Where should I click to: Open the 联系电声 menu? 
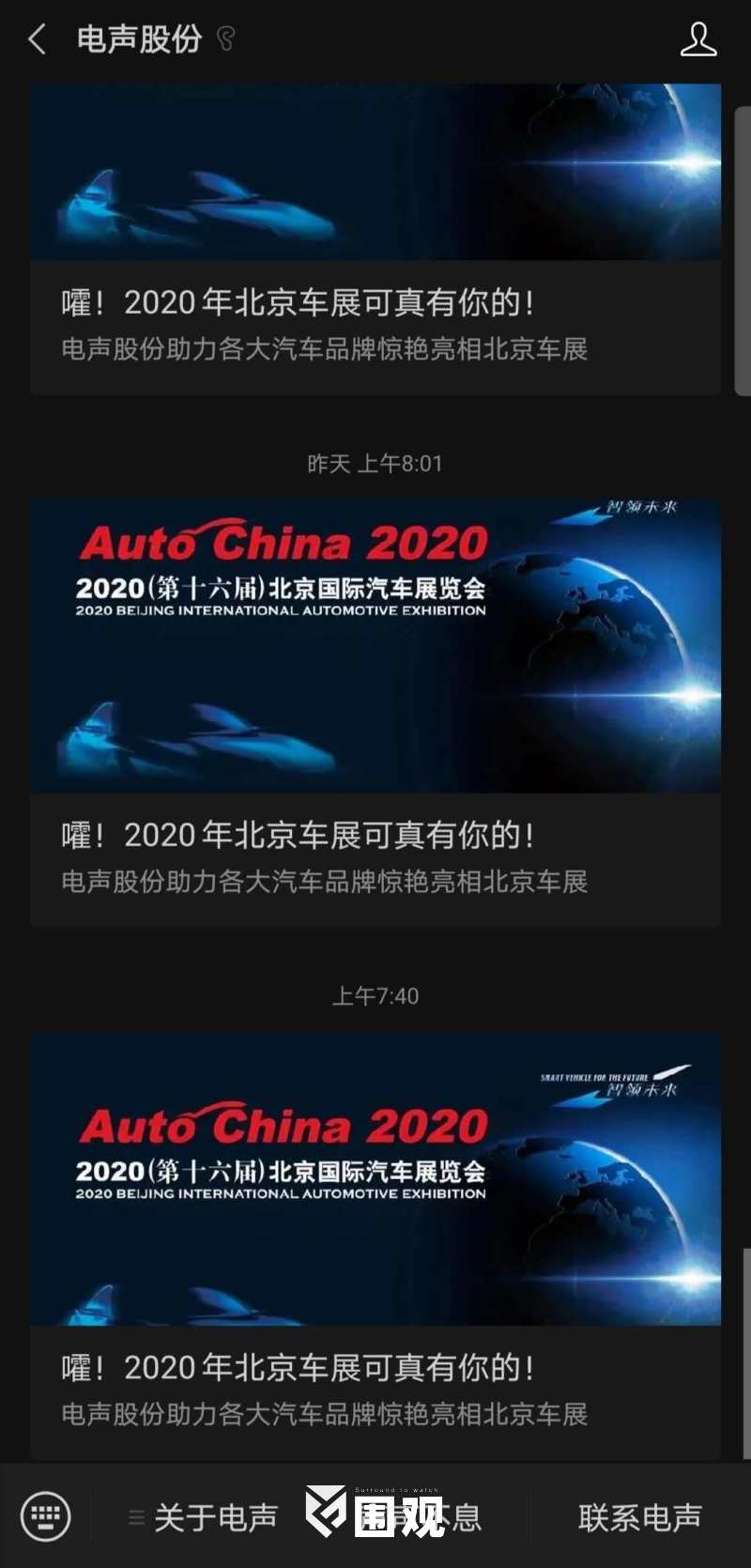(639, 1517)
